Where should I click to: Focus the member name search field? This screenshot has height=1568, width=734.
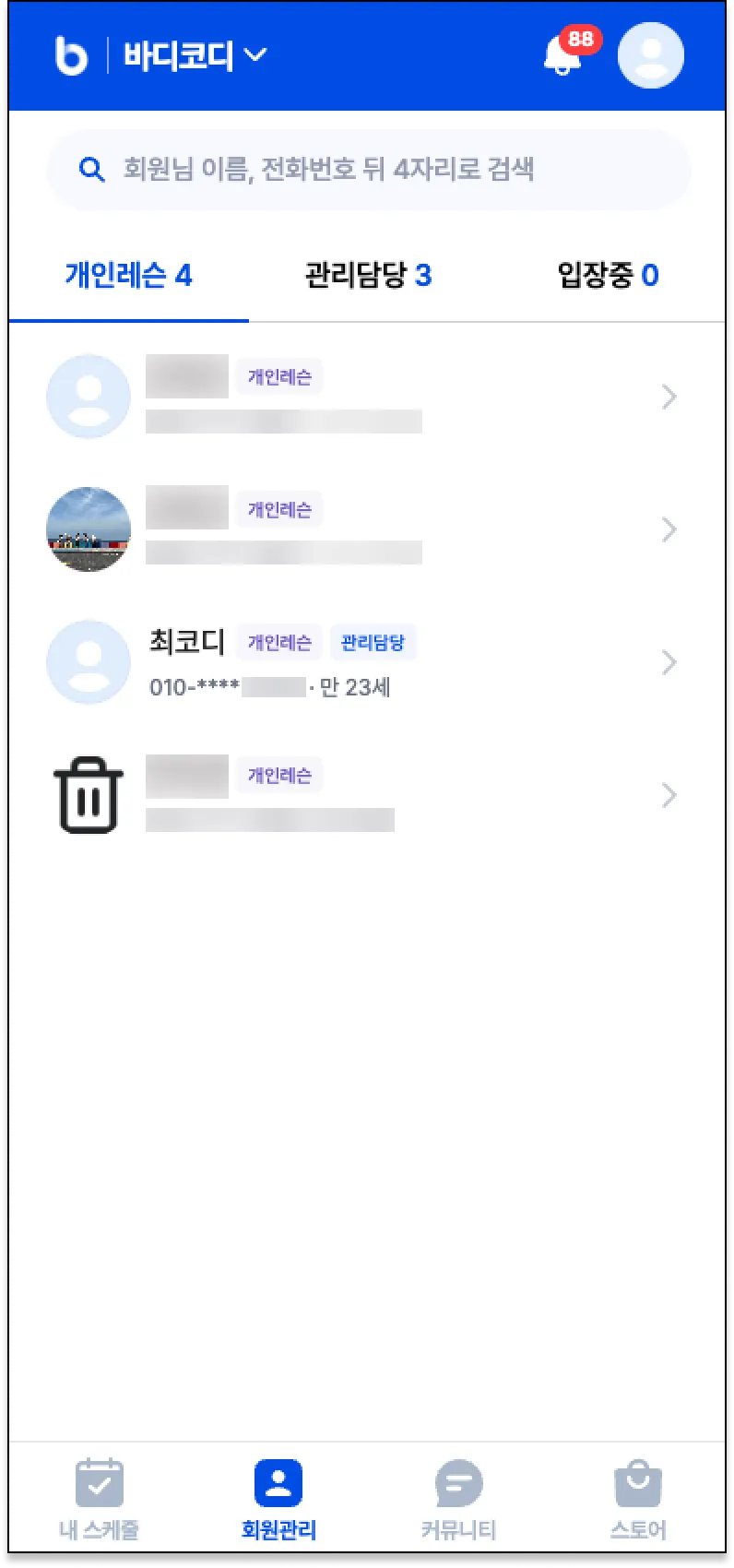click(x=369, y=169)
